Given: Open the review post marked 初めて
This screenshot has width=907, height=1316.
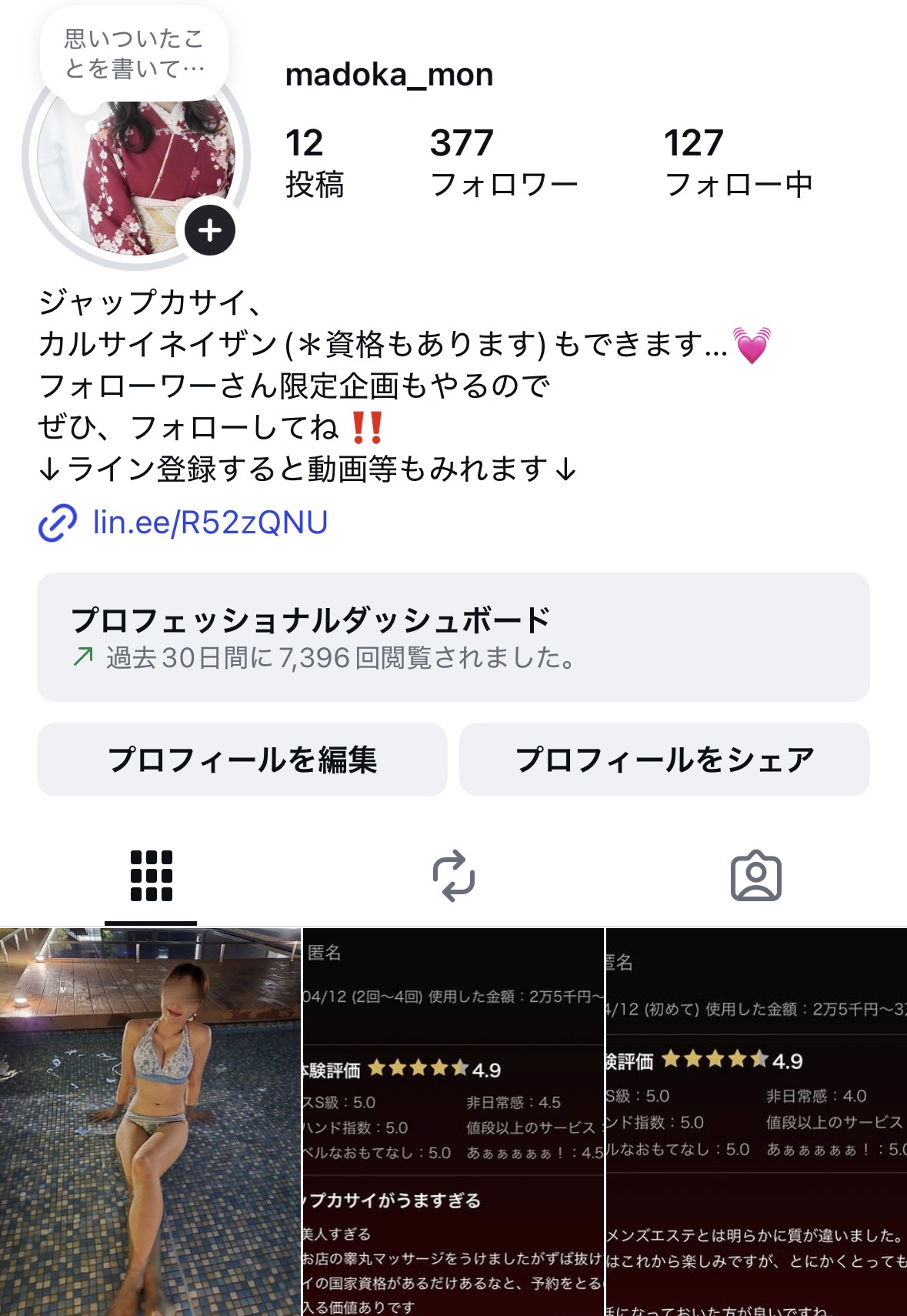Looking at the screenshot, I should pyautogui.click(x=756, y=1121).
